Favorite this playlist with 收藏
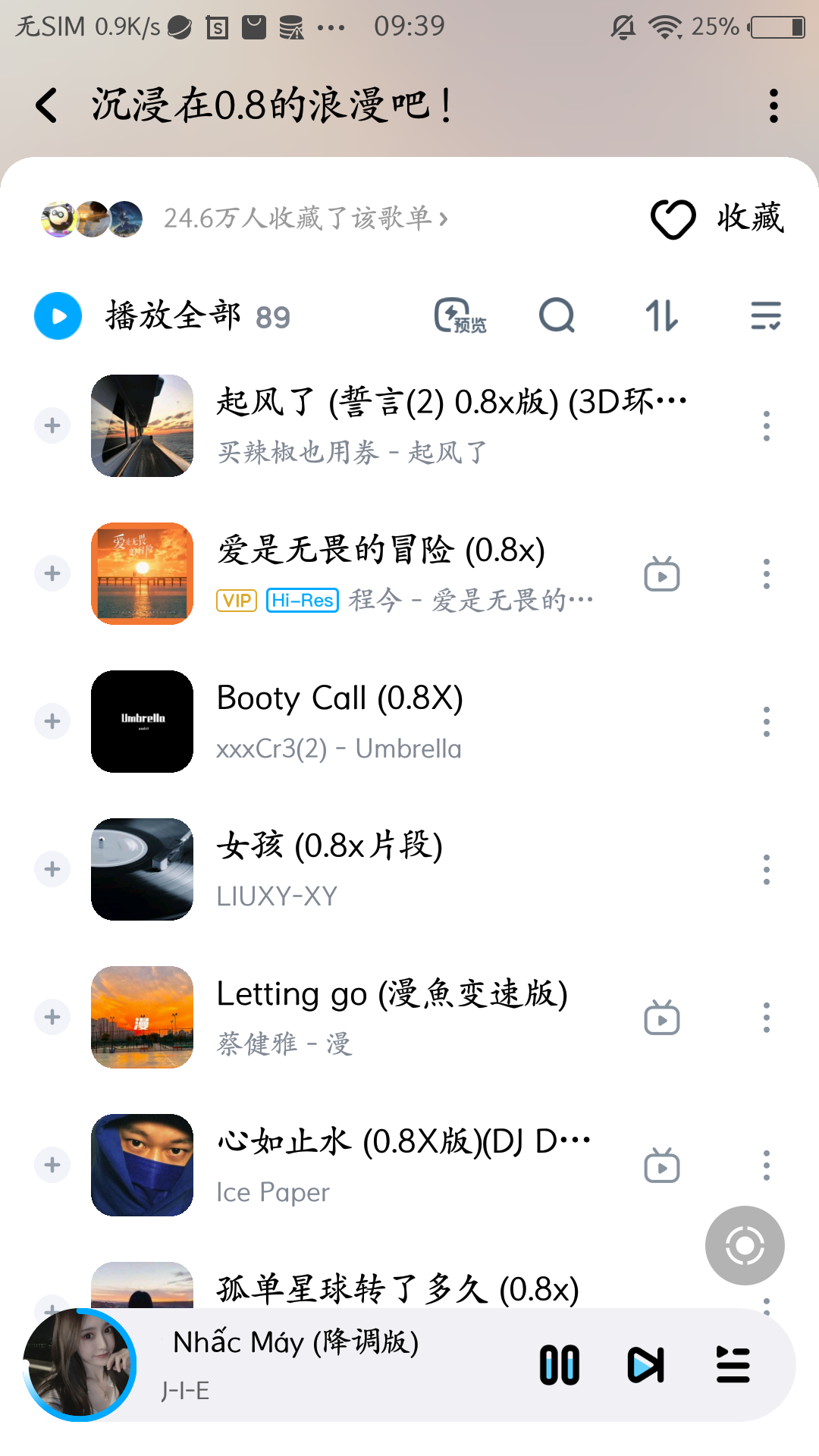The width and height of the screenshot is (819, 1456). [717, 218]
